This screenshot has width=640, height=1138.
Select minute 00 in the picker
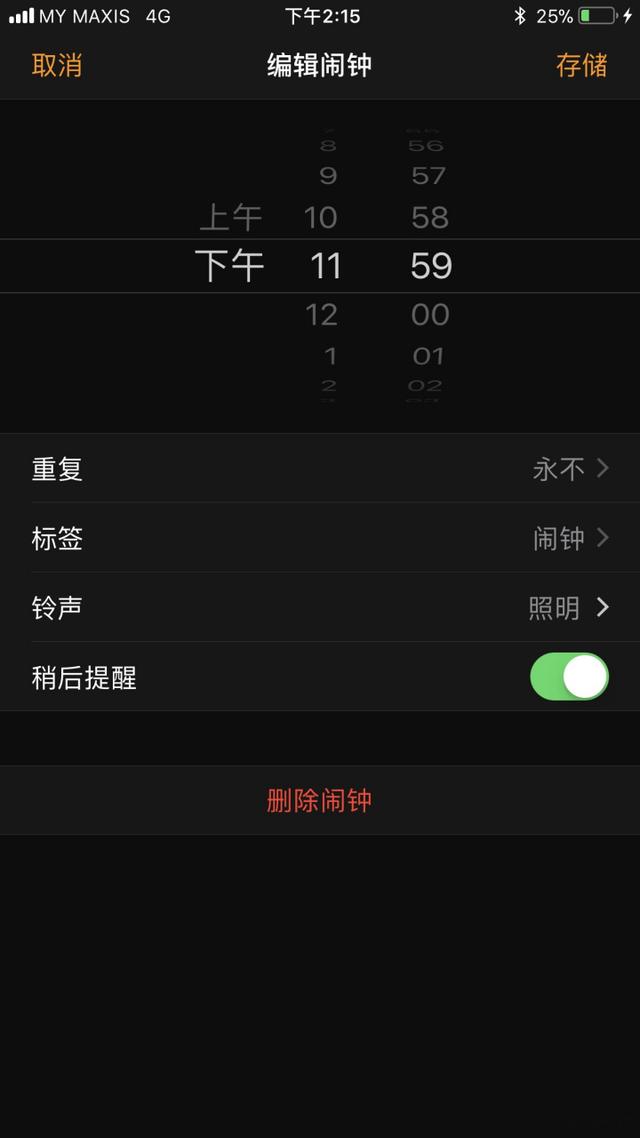coord(430,314)
